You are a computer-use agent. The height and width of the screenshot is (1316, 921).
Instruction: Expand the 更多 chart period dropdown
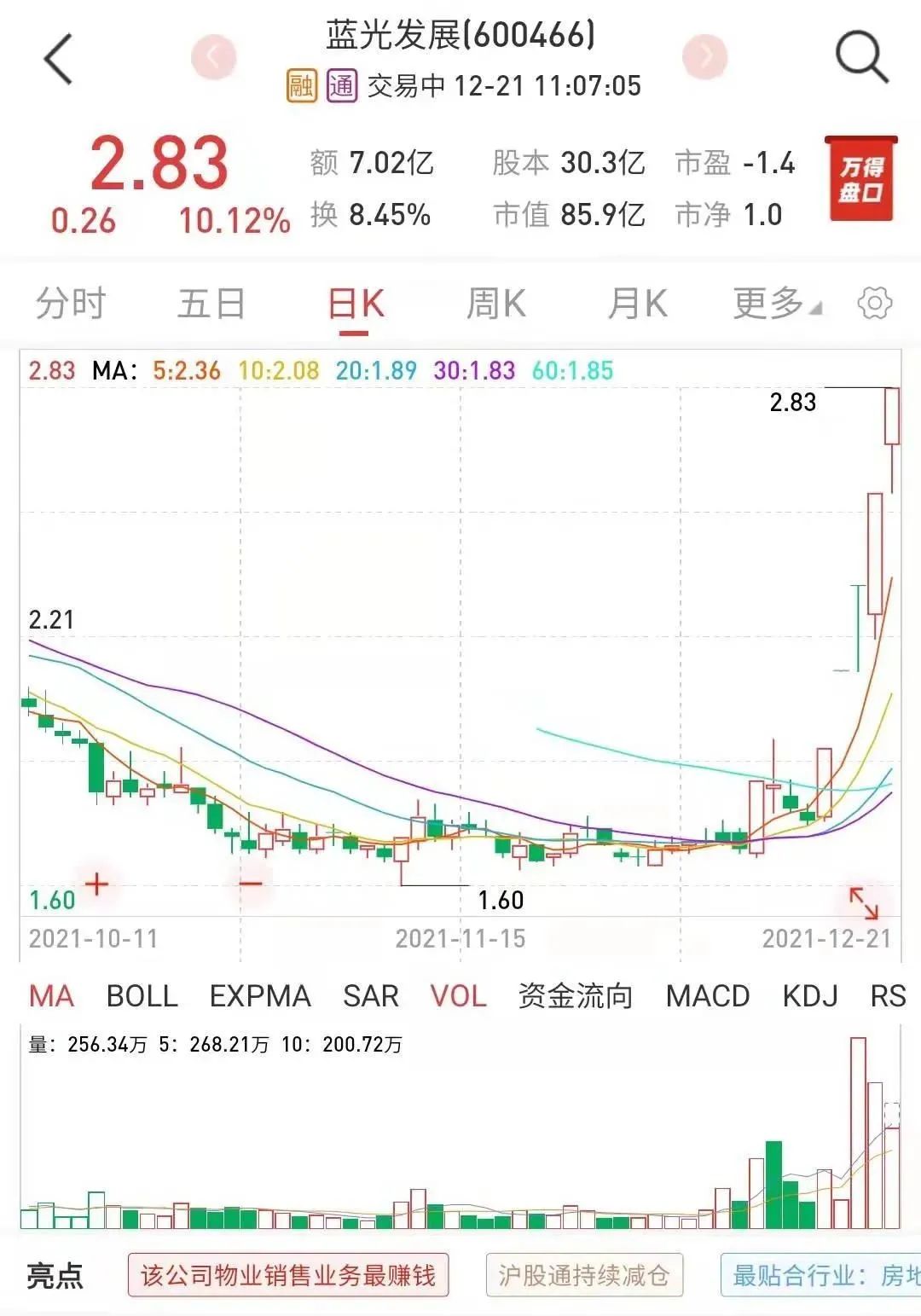(776, 304)
